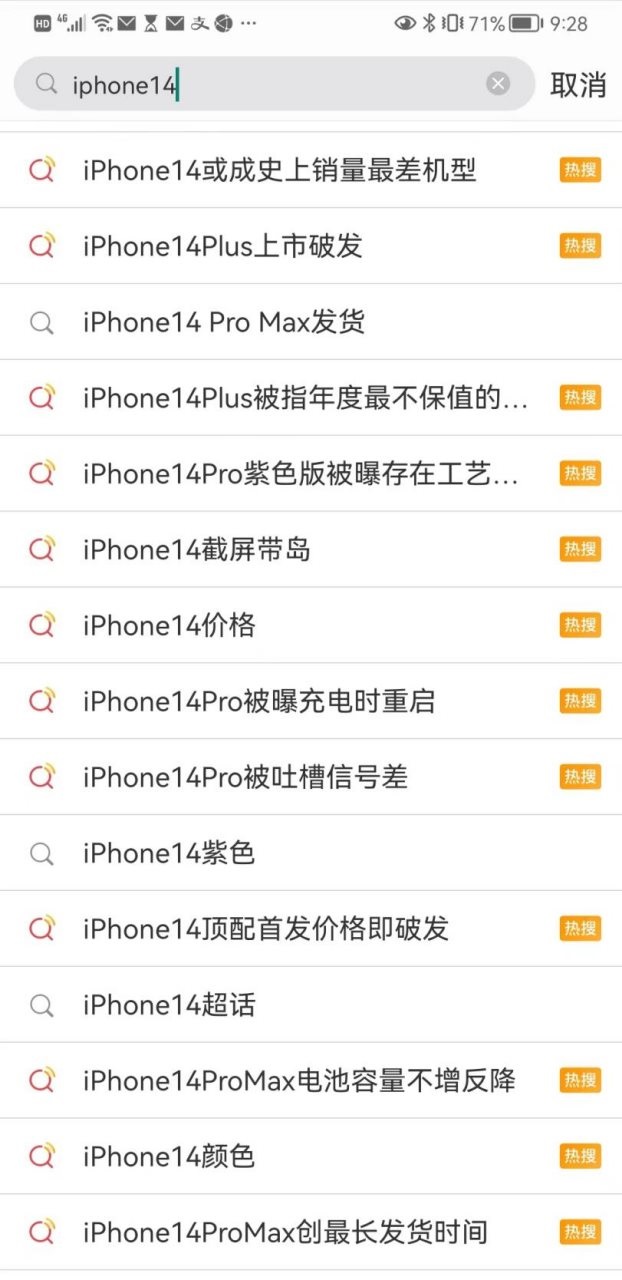Tap the iphone14 search input field

click(270, 85)
